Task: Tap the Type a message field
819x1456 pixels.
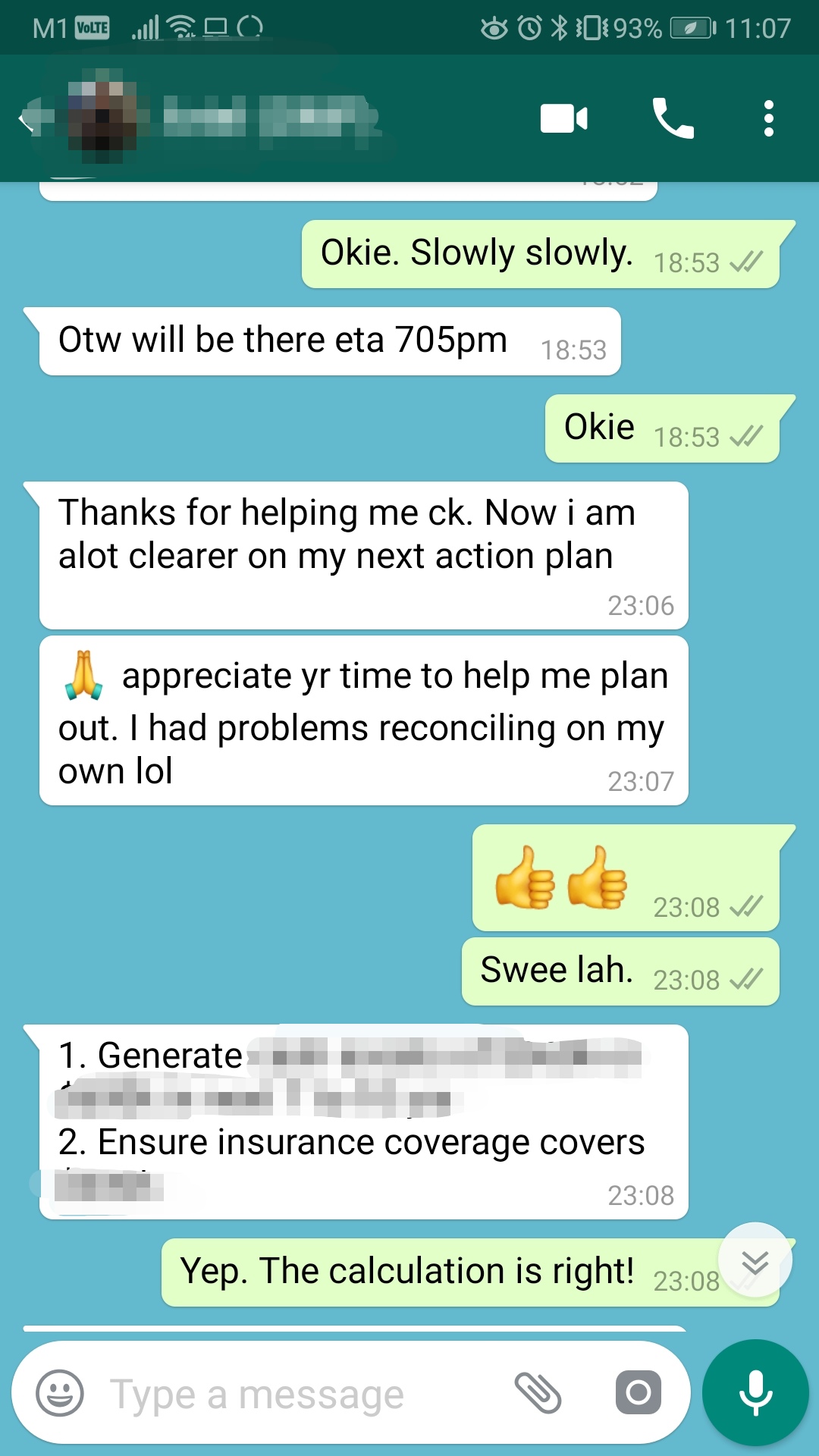Action: pyautogui.click(x=303, y=1394)
